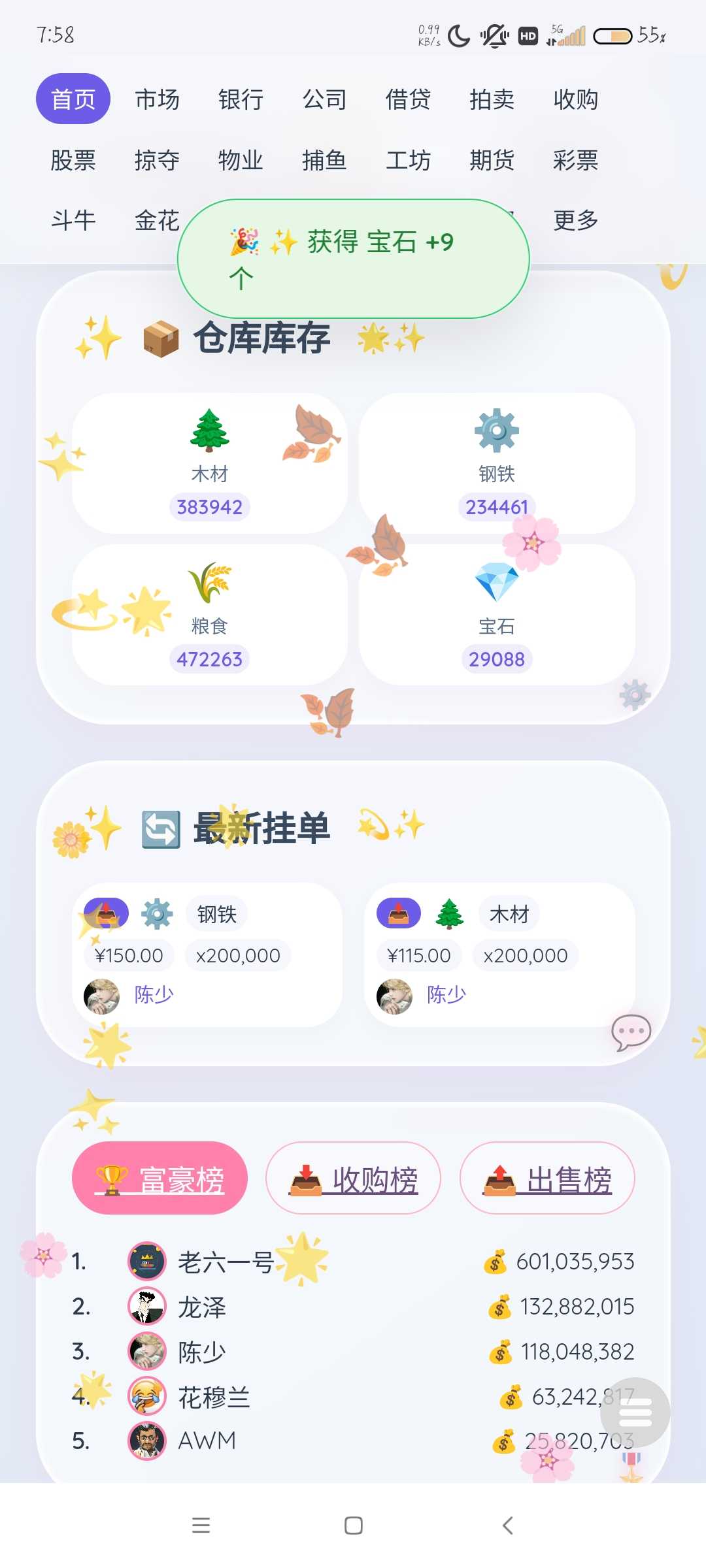706x1568 pixels.
Task: Switch to the 出售榜 ranking
Action: 547,1178
